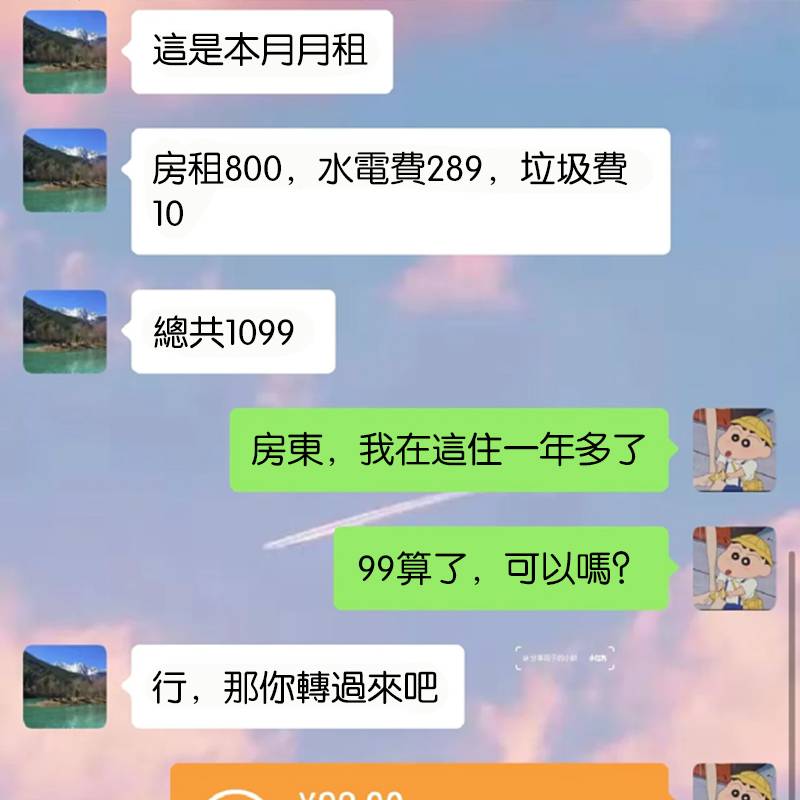Open the orange money transfer message
Screen dimensions: 800x800
click(418, 783)
